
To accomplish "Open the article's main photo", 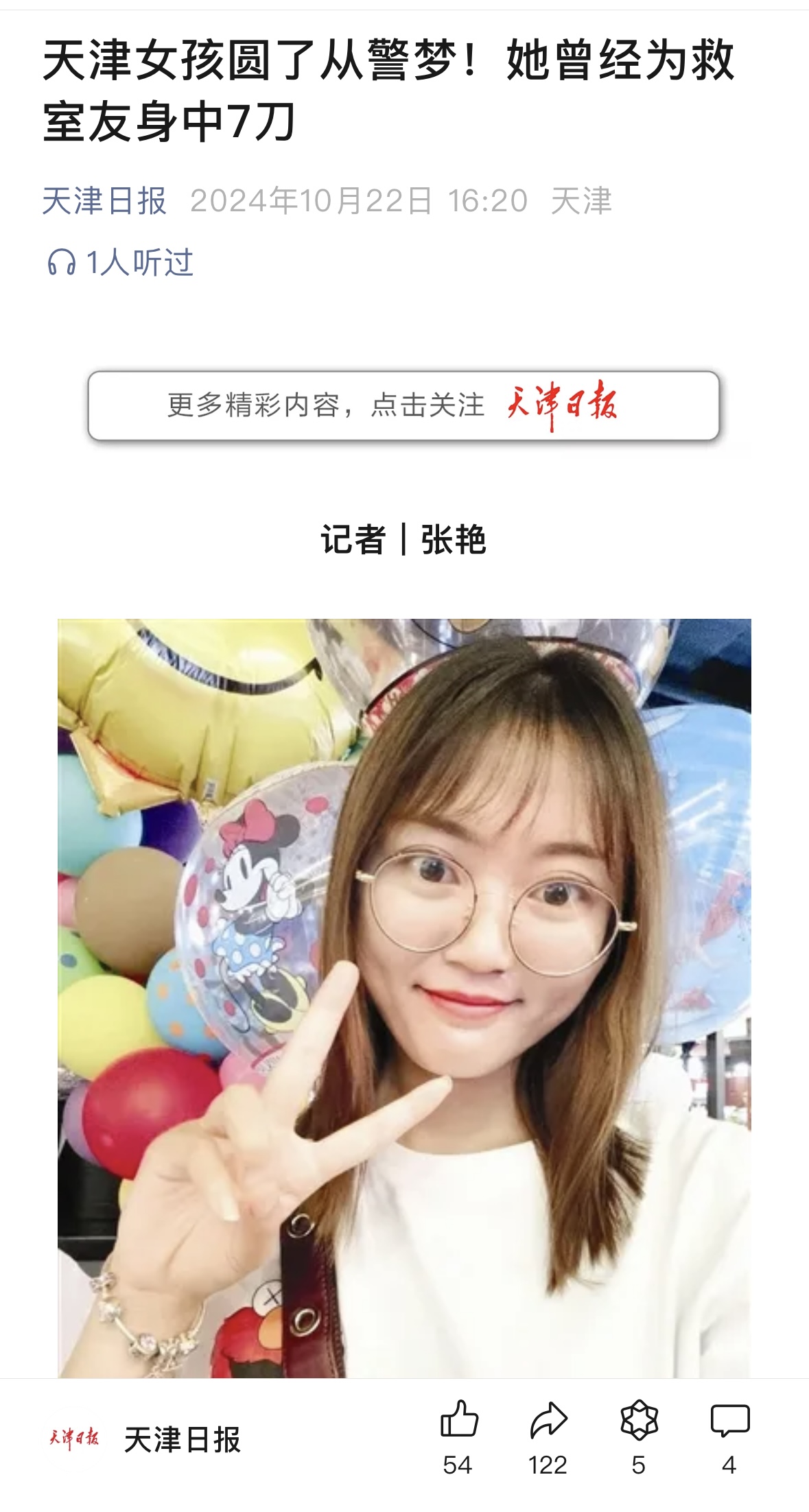I will click(404, 998).
